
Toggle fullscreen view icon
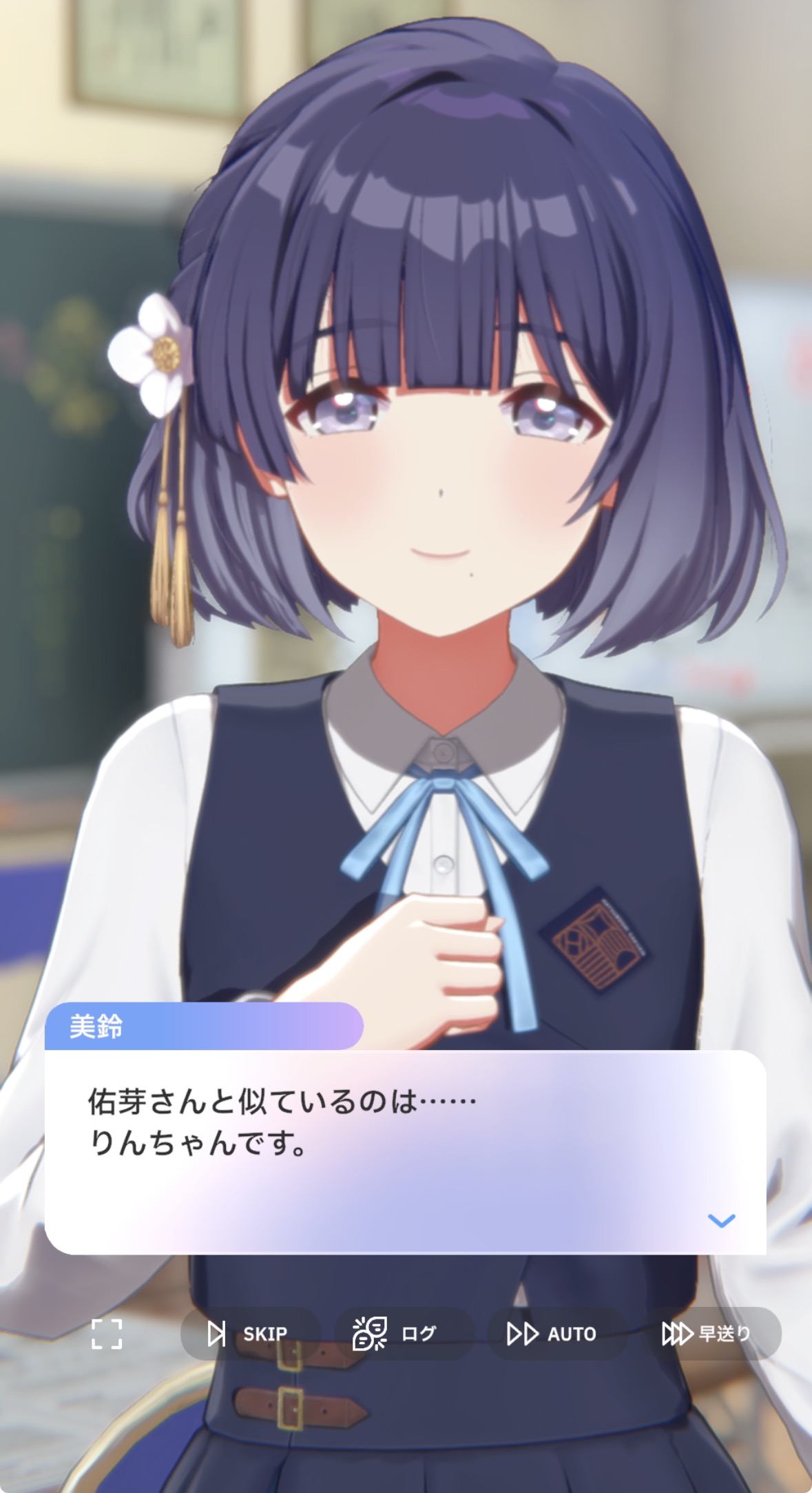[107, 1334]
